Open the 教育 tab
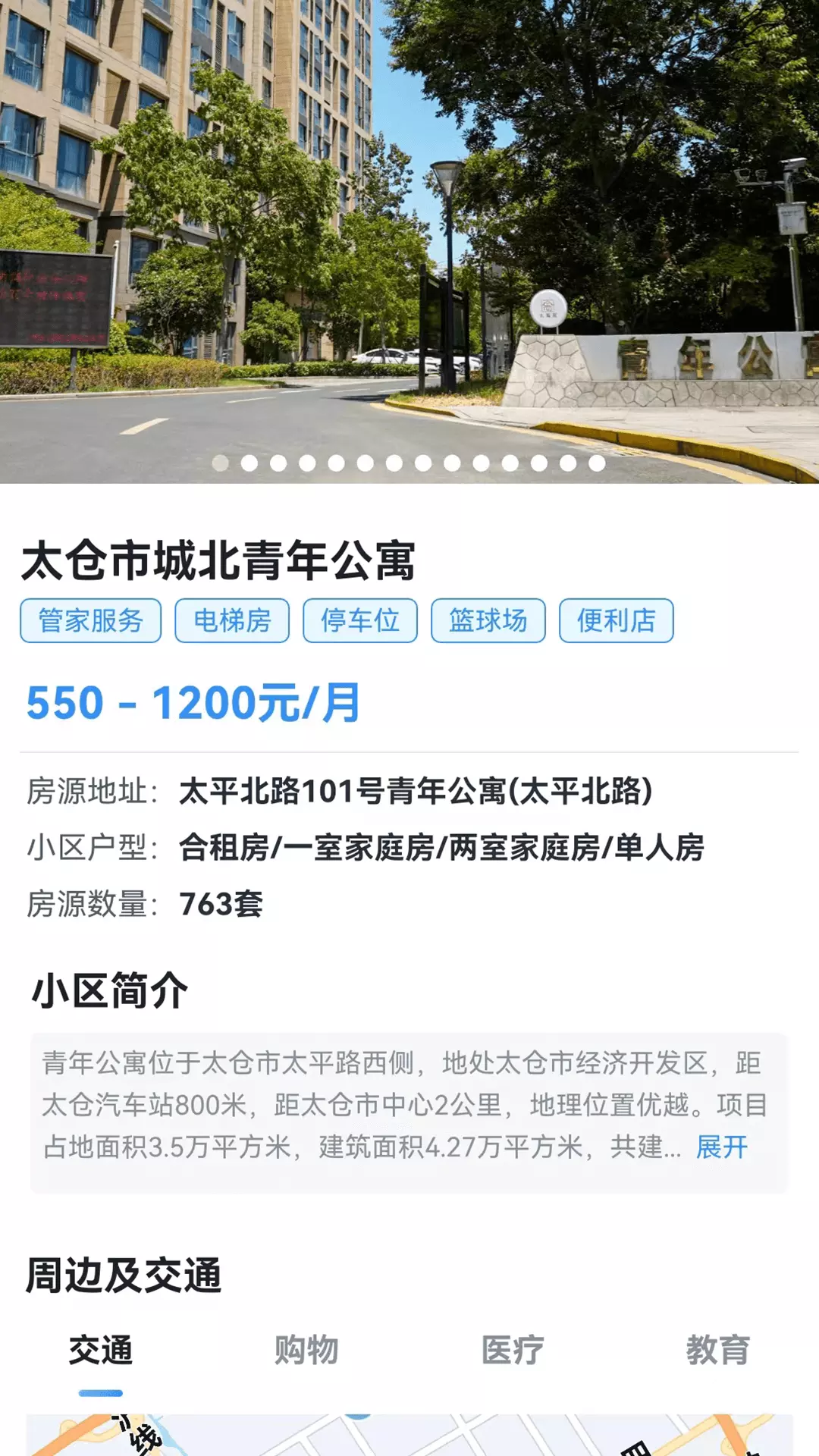This screenshot has width=819, height=1456. 718,1351
